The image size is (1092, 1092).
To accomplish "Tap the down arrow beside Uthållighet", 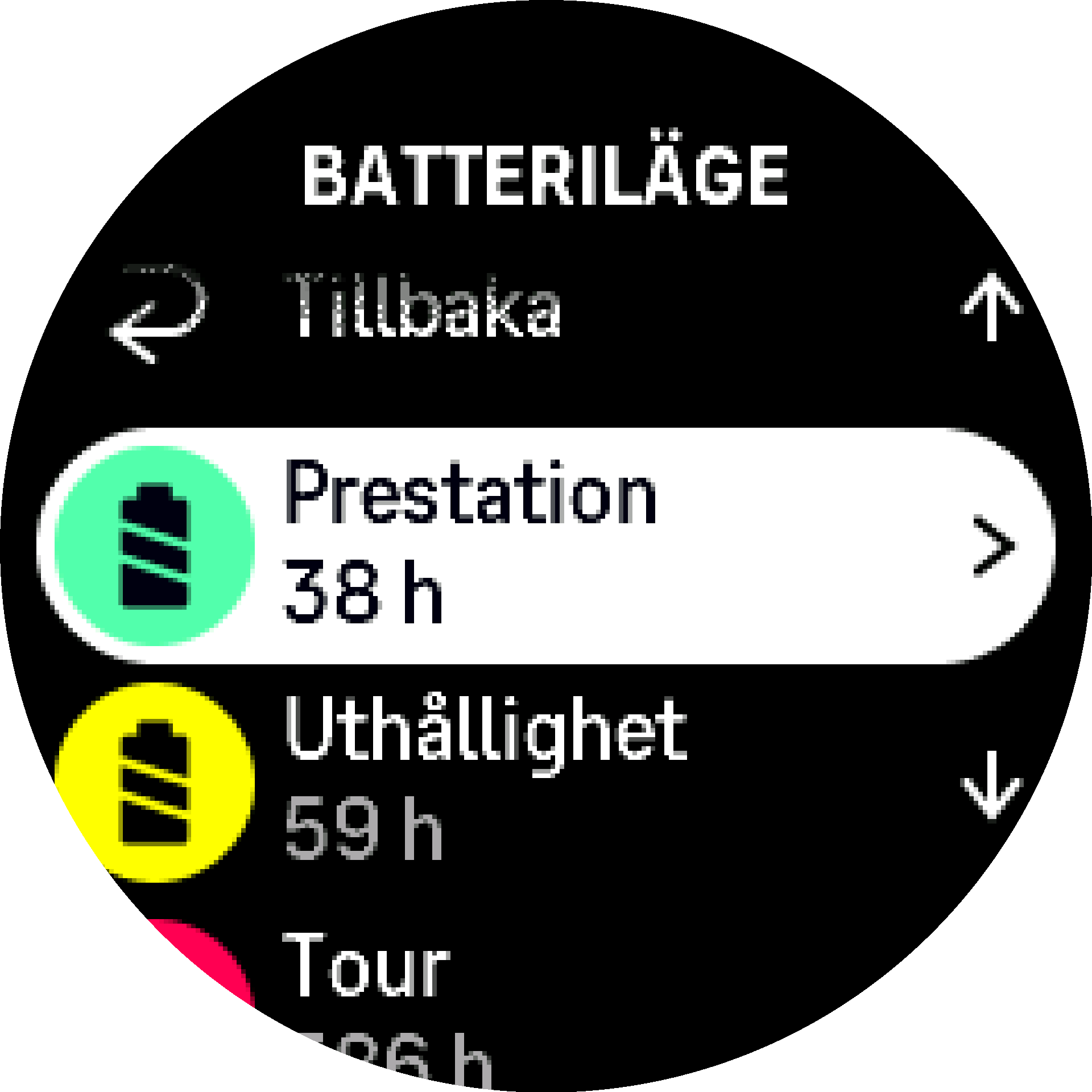I will point(991,785).
